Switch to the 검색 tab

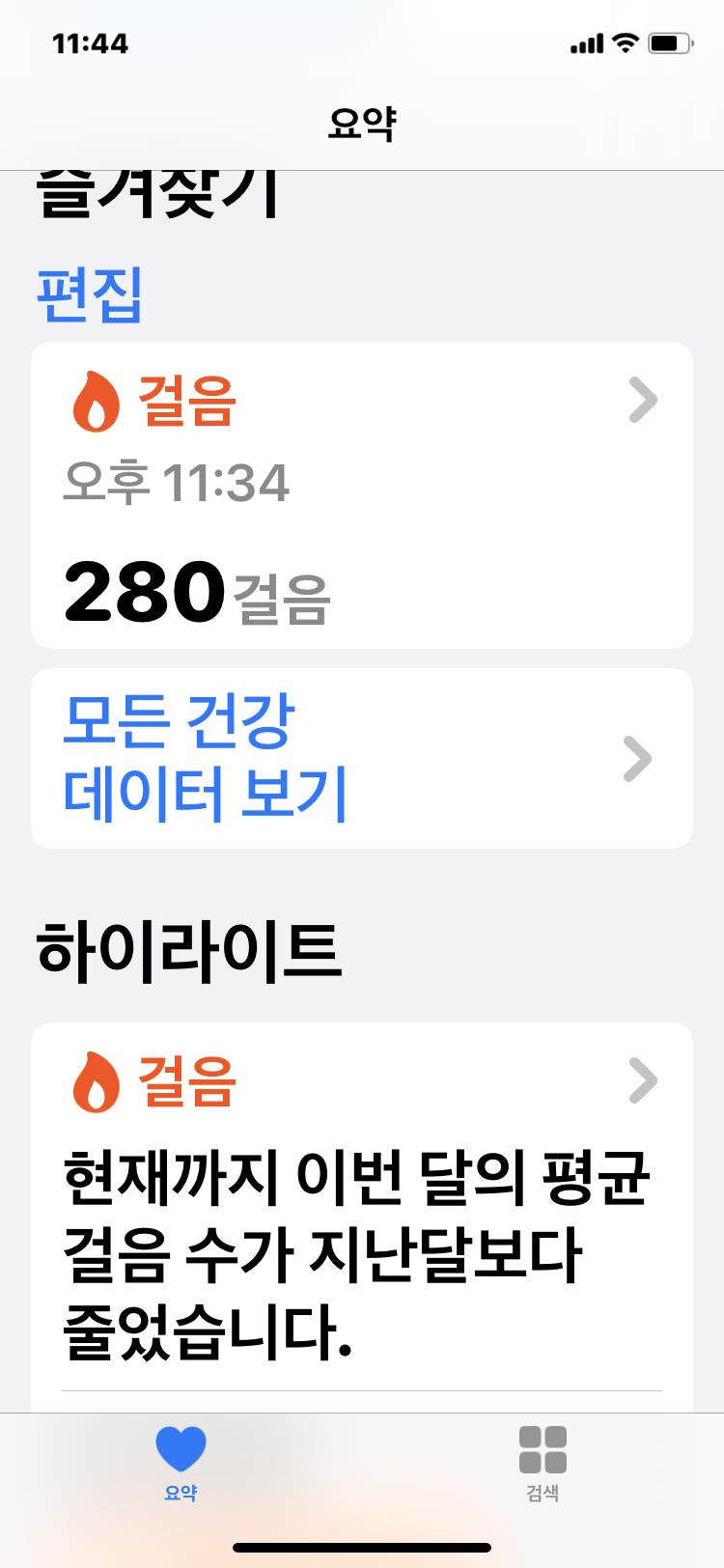tap(543, 1464)
